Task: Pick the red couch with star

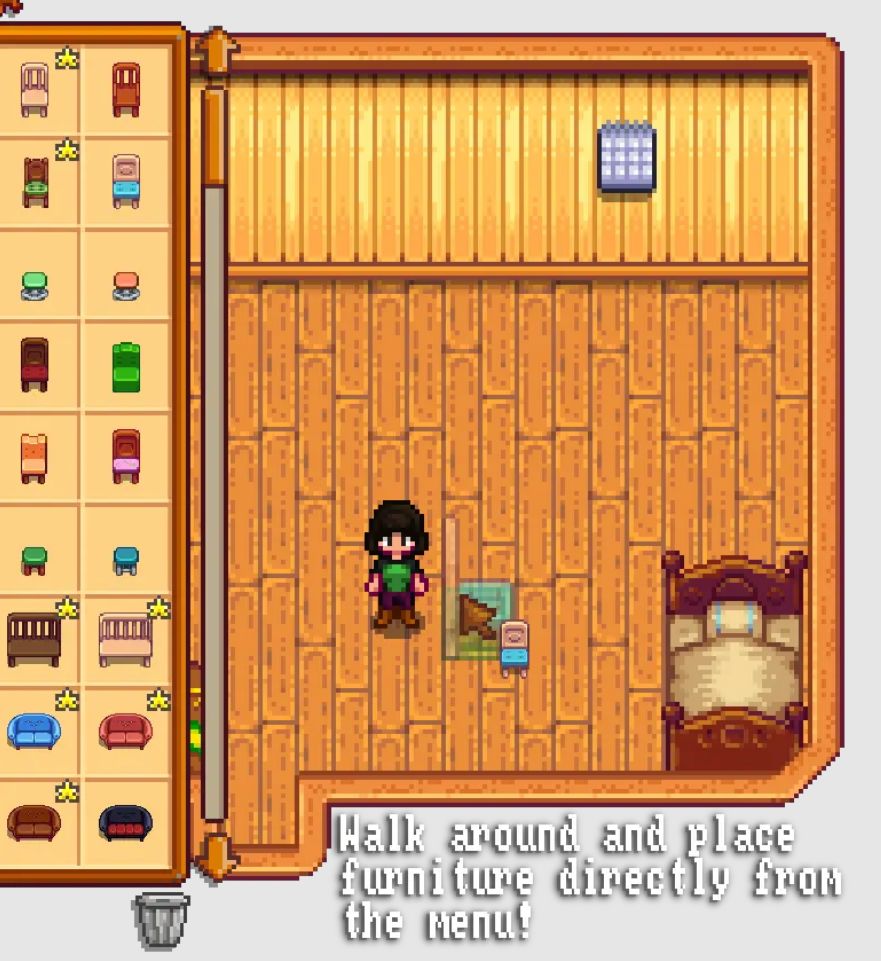Action: tap(126, 730)
